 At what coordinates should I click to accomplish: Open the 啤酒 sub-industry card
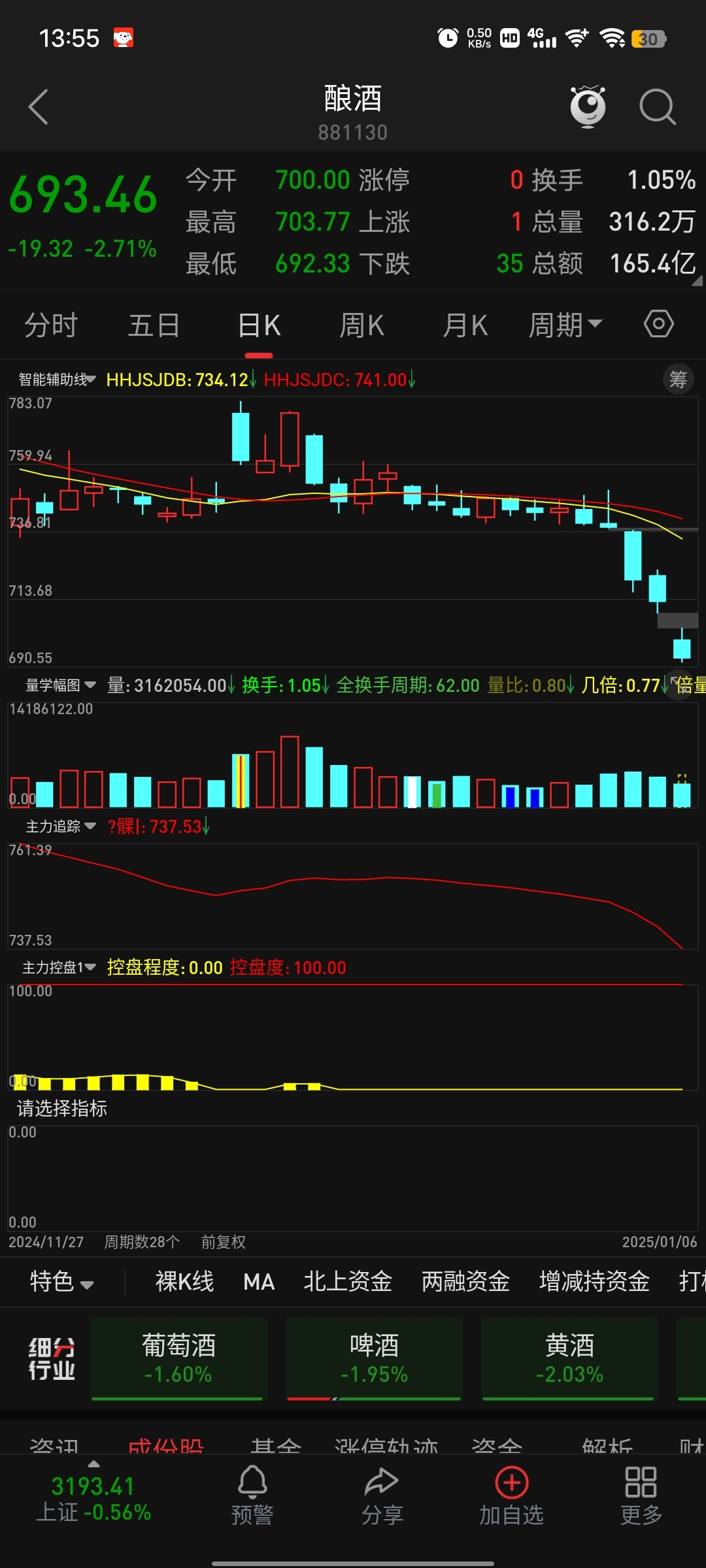(x=374, y=1358)
